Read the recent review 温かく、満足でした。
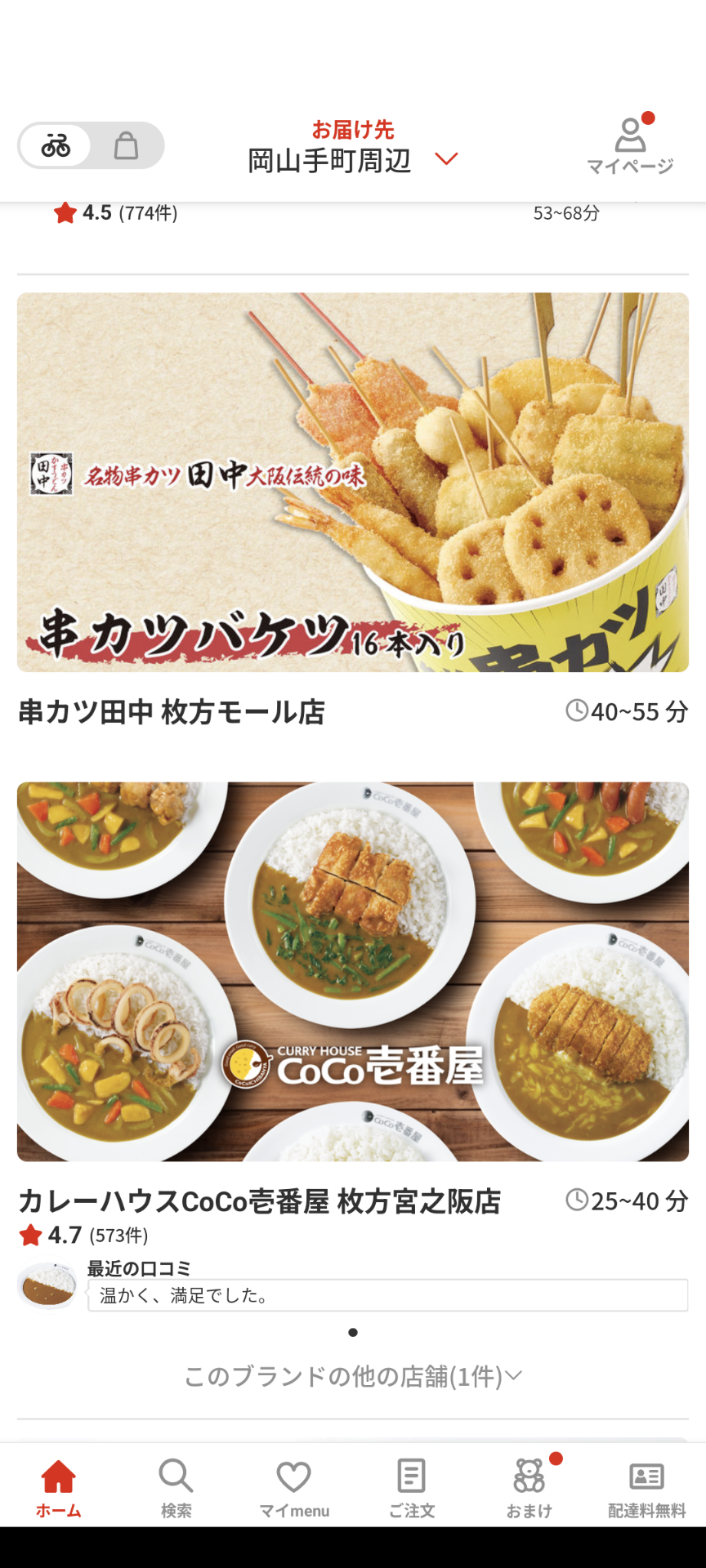The width and height of the screenshot is (706, 1568). pyautogui.click(x=387, y=1295)
